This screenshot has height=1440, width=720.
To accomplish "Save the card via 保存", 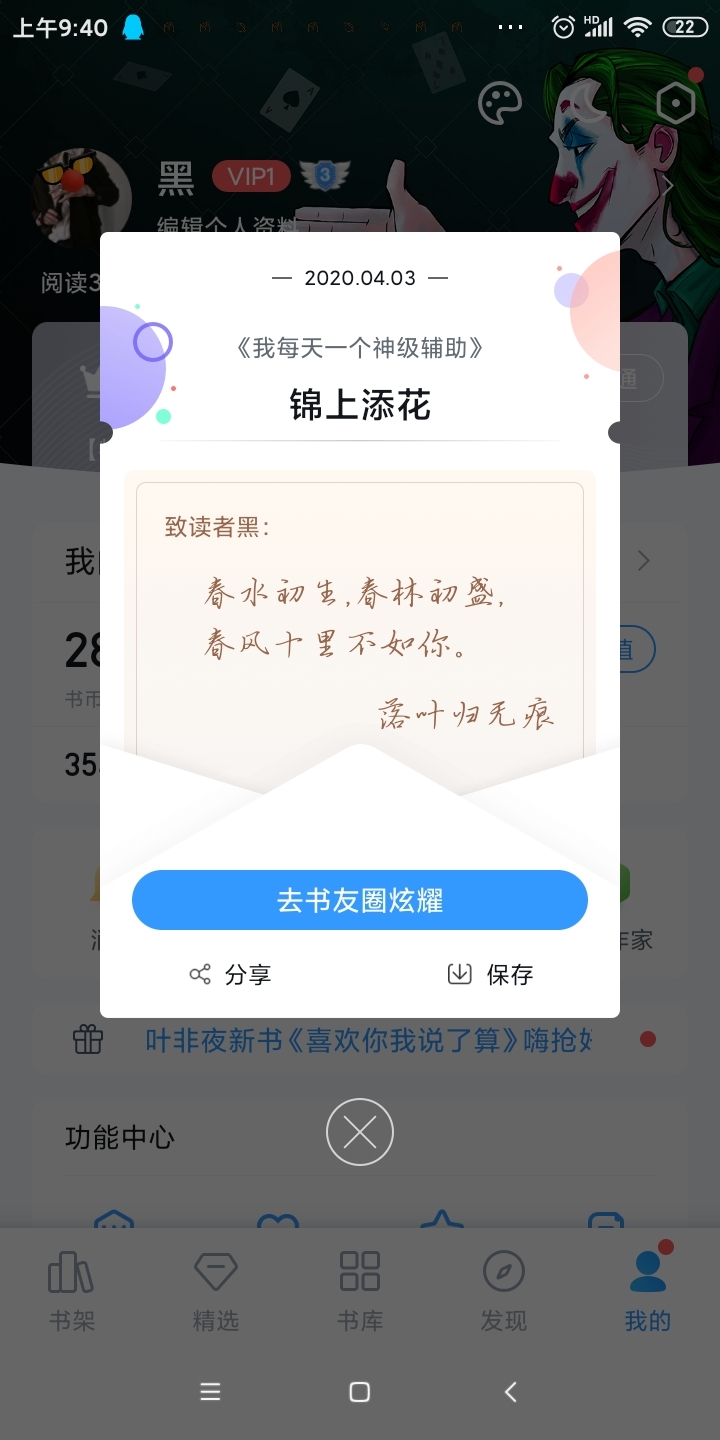I will click(490, 974).
